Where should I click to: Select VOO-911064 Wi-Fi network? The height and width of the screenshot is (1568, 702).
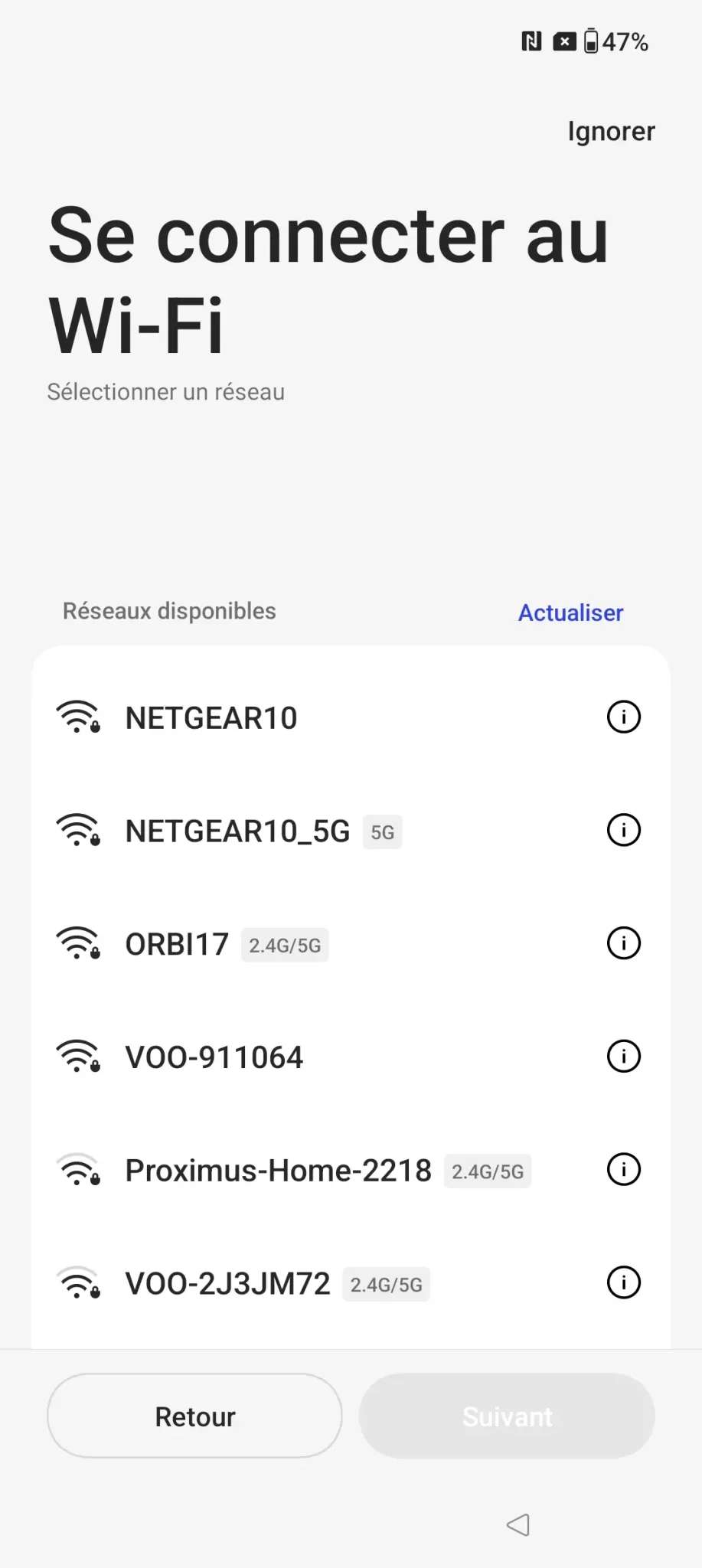click(x=351, y=1057)
